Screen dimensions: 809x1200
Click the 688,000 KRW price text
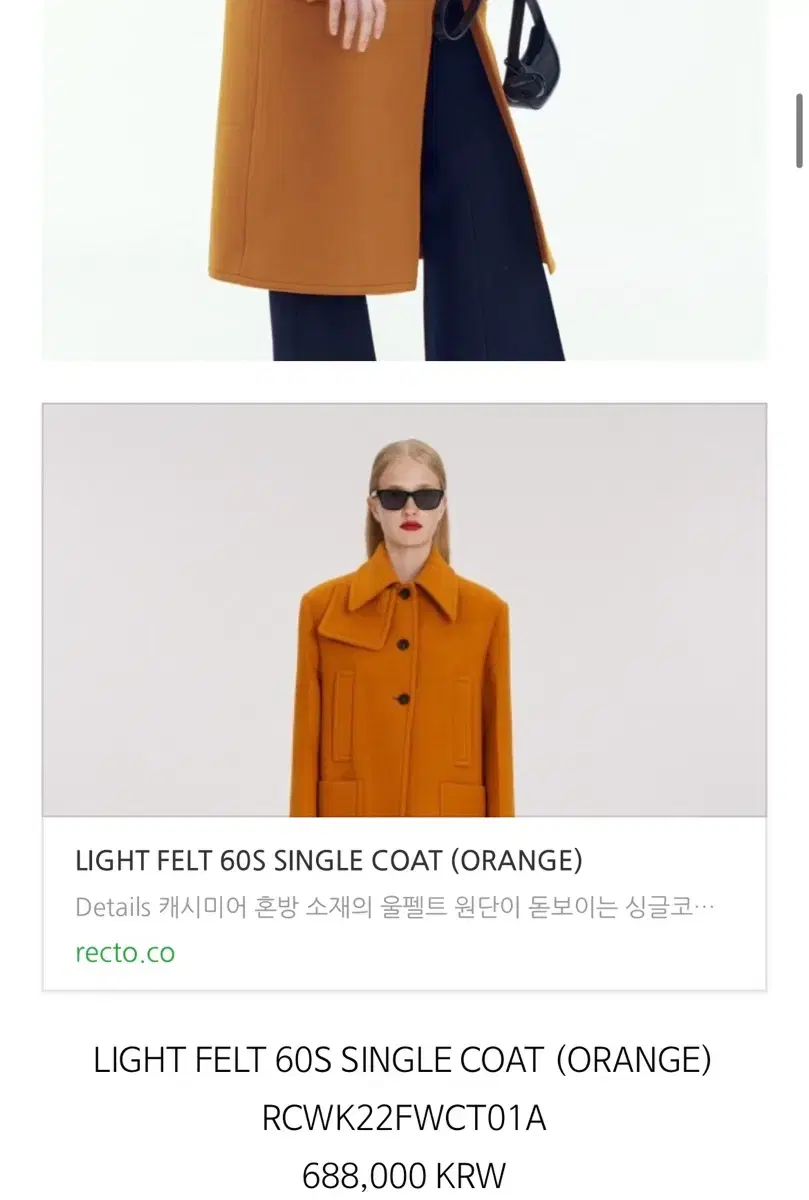(x=404, y=1174)
